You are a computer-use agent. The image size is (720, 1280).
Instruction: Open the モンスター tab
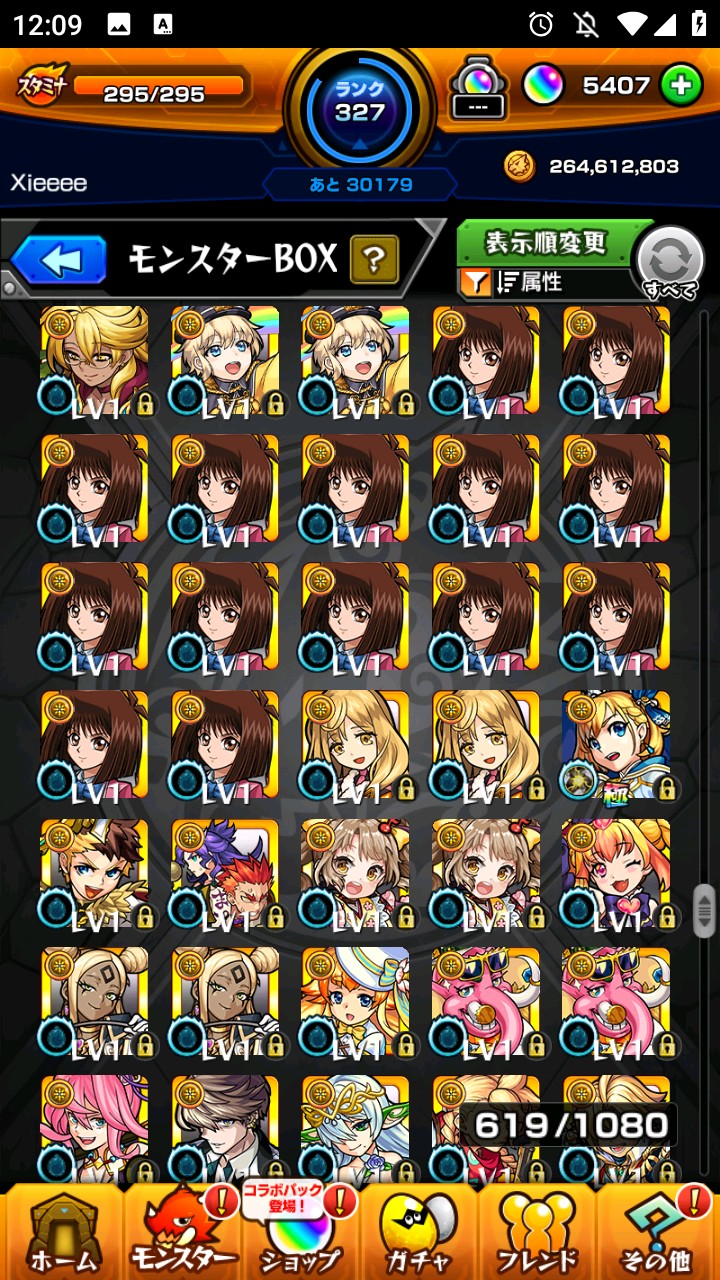pyautogui.click(x=182, y=1232)
